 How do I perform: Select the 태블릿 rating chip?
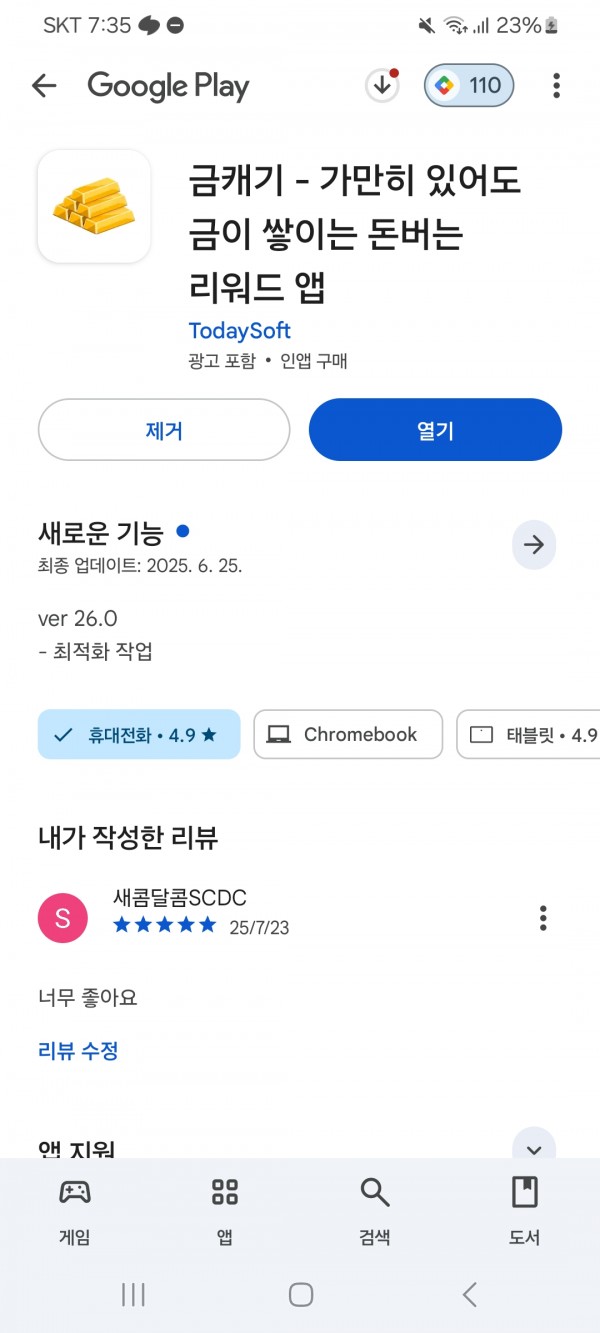click(x=529, y=735)
